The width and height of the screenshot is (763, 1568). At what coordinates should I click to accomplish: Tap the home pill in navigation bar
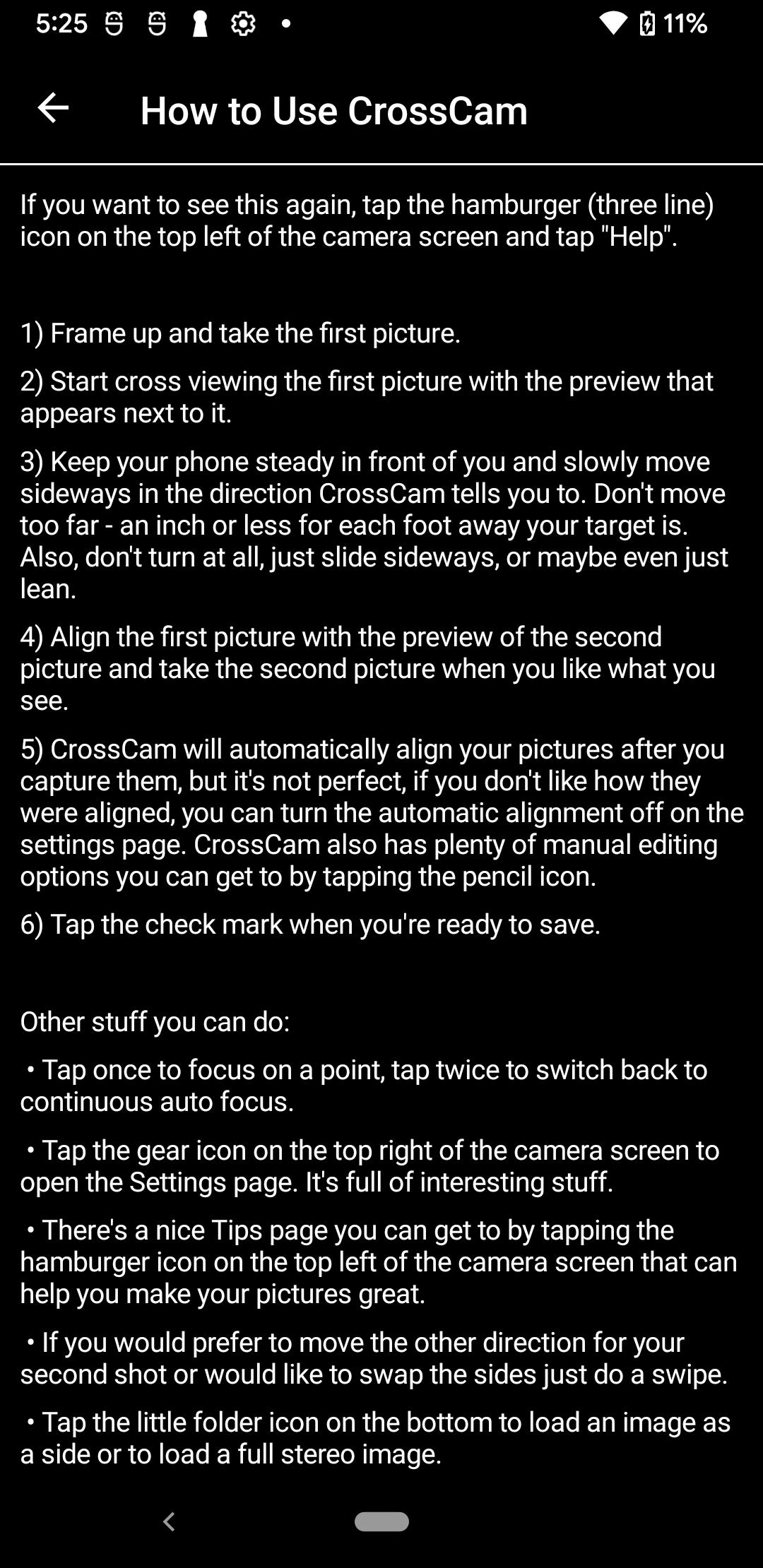[x=381, y=1521]
